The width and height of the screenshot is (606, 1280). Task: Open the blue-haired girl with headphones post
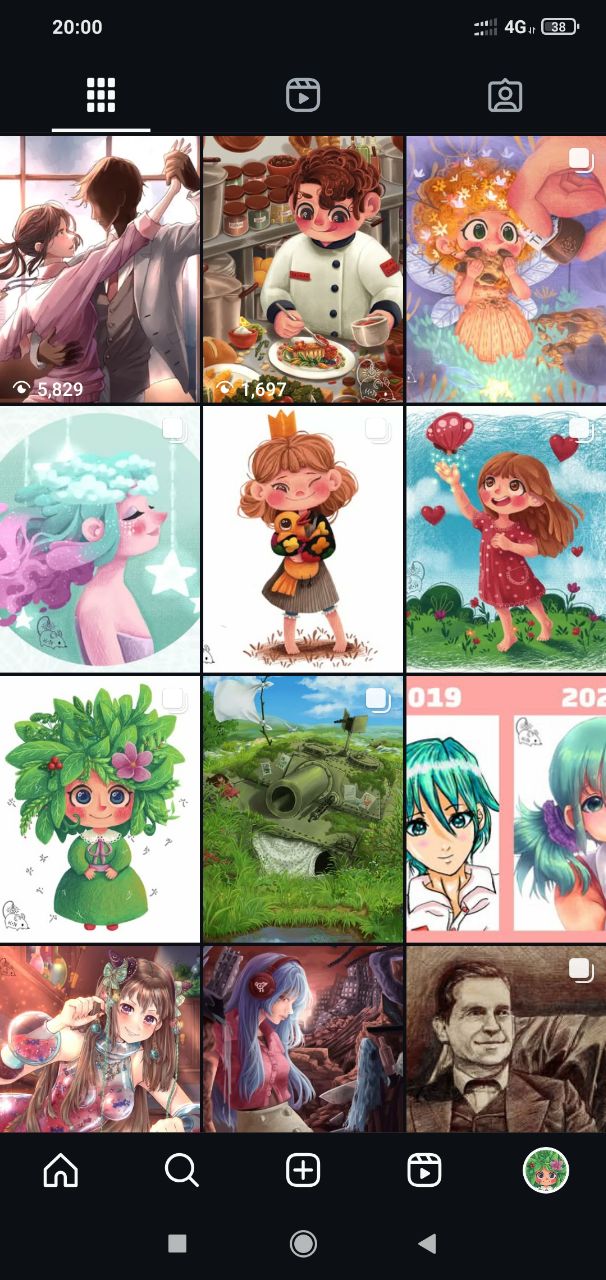[303, 1040]
